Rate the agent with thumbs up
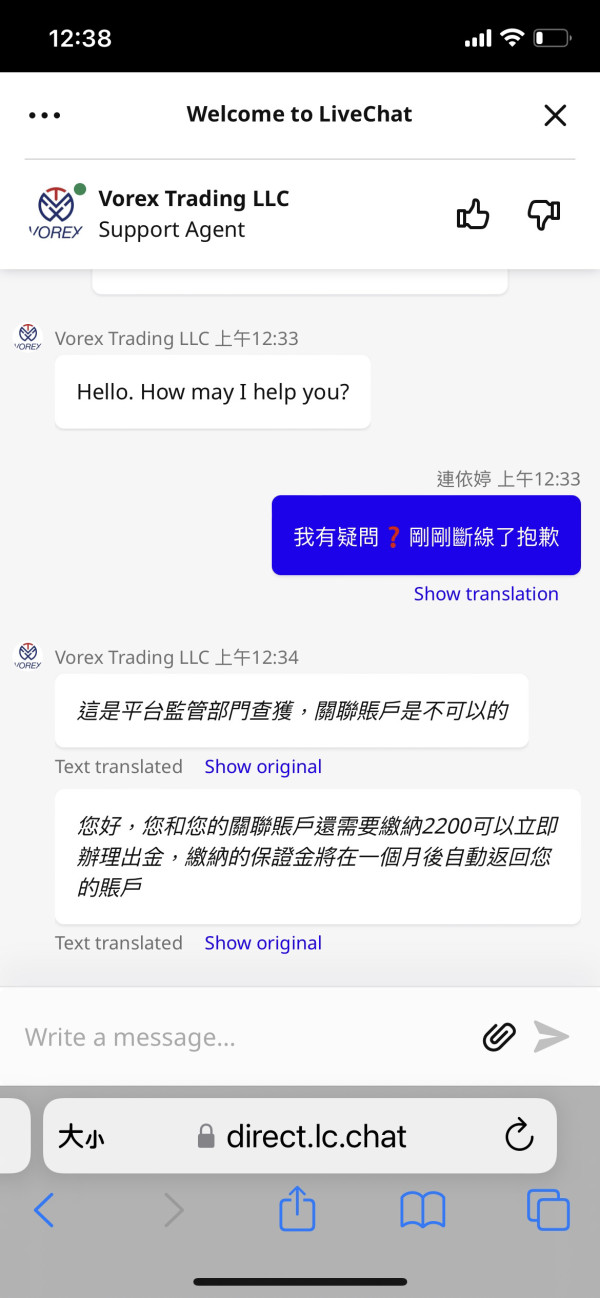 [x=473, y=214]
